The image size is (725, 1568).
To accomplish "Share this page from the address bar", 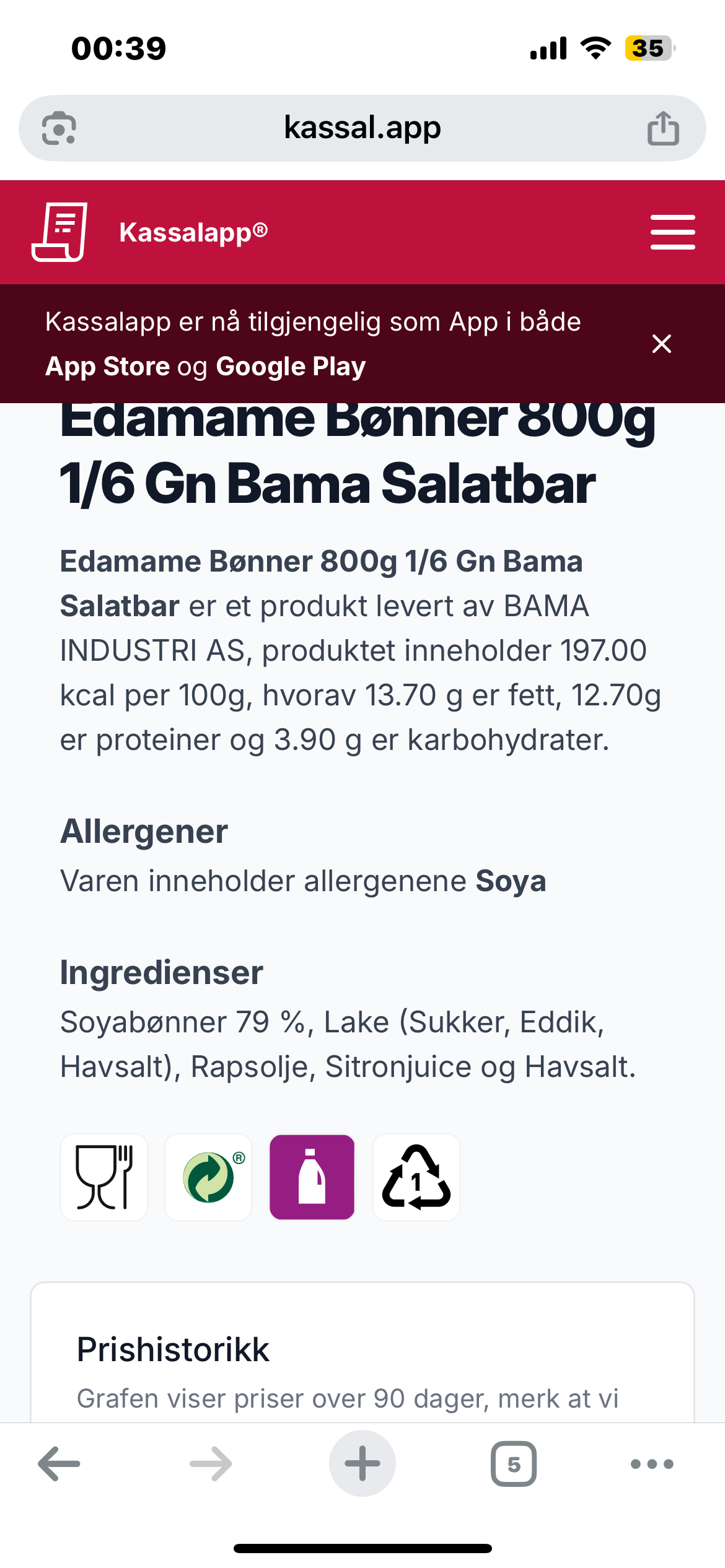I will pos(663,128).
